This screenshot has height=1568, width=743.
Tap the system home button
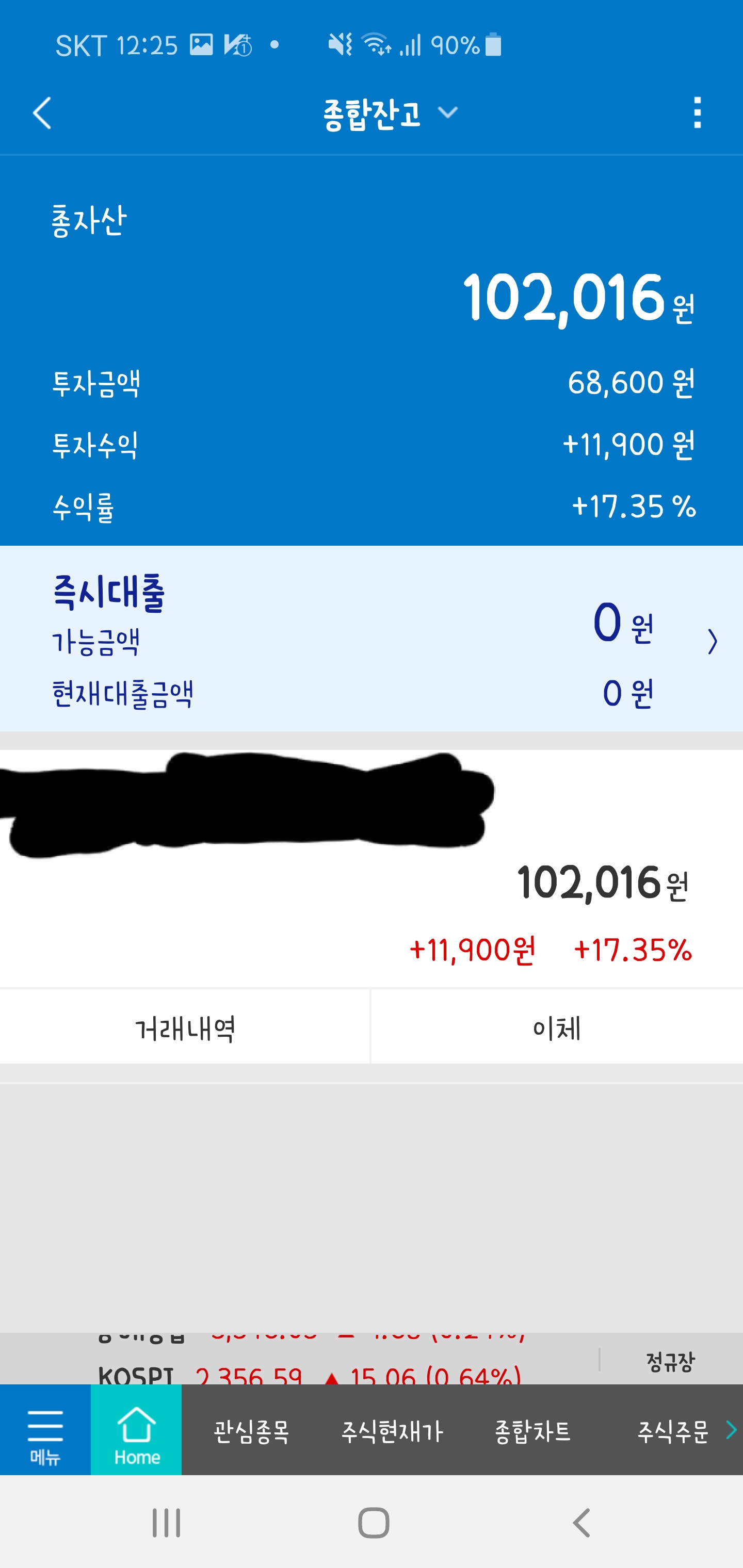tap(374, 1522)
